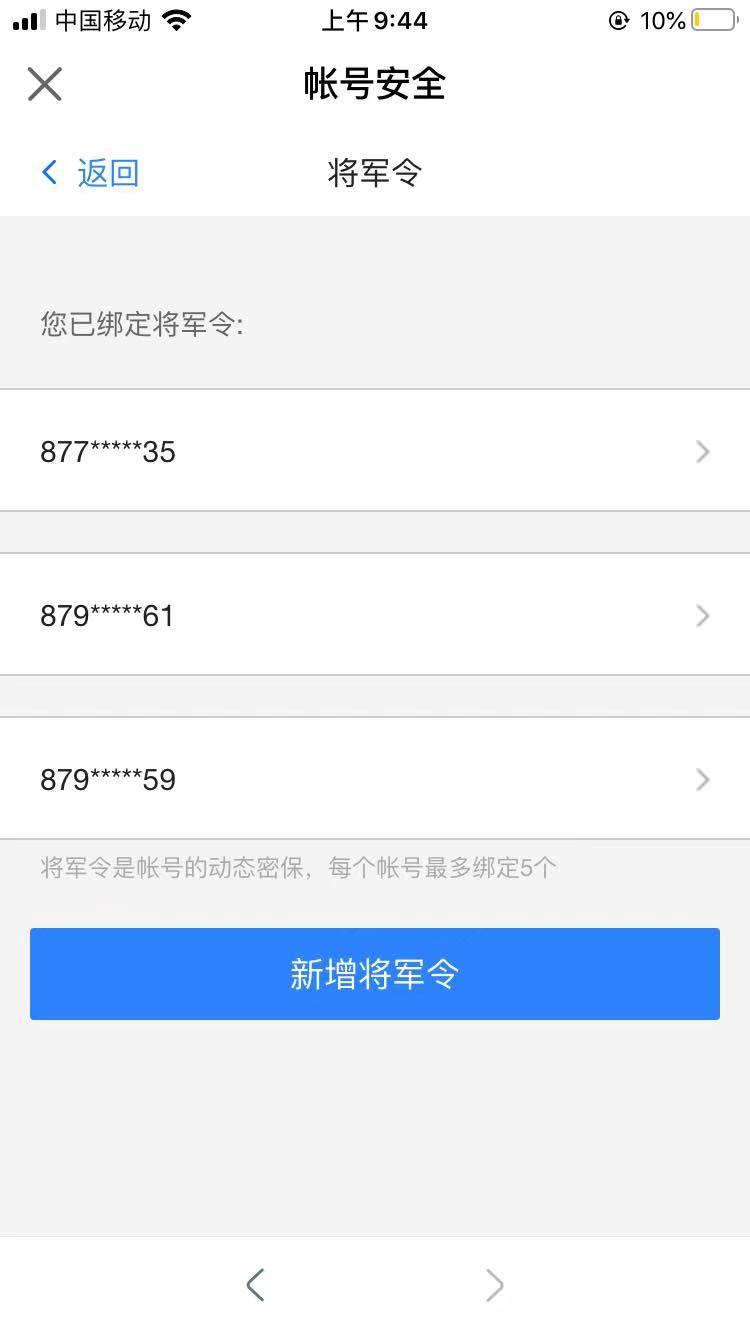750x1334 pixels.
Task: Tap the browser back arrow at the bottom
Action: (x=255, y=1285)
